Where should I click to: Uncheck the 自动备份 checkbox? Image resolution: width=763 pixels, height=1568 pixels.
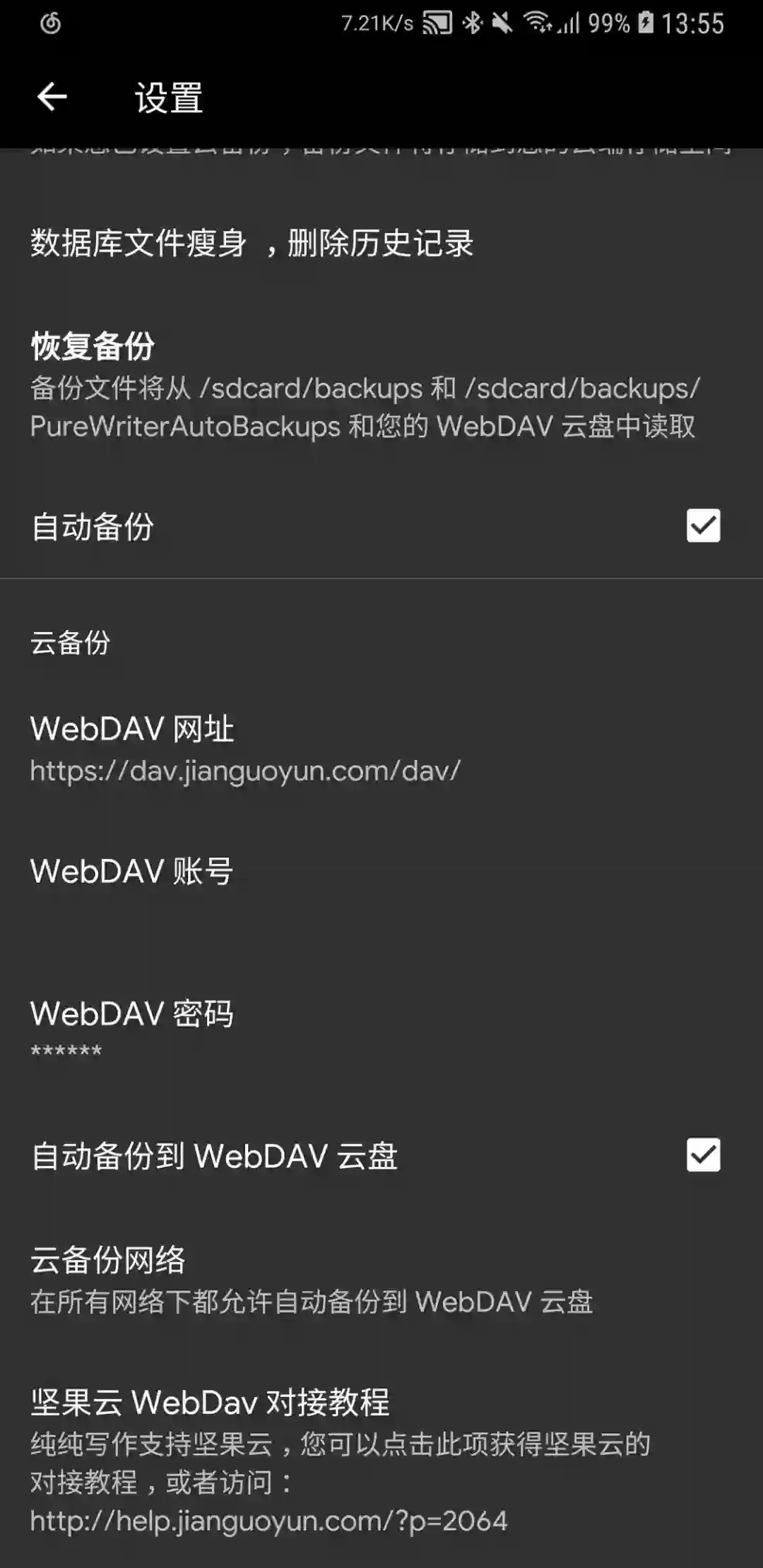pyautogui.click(x=703, y=526)
